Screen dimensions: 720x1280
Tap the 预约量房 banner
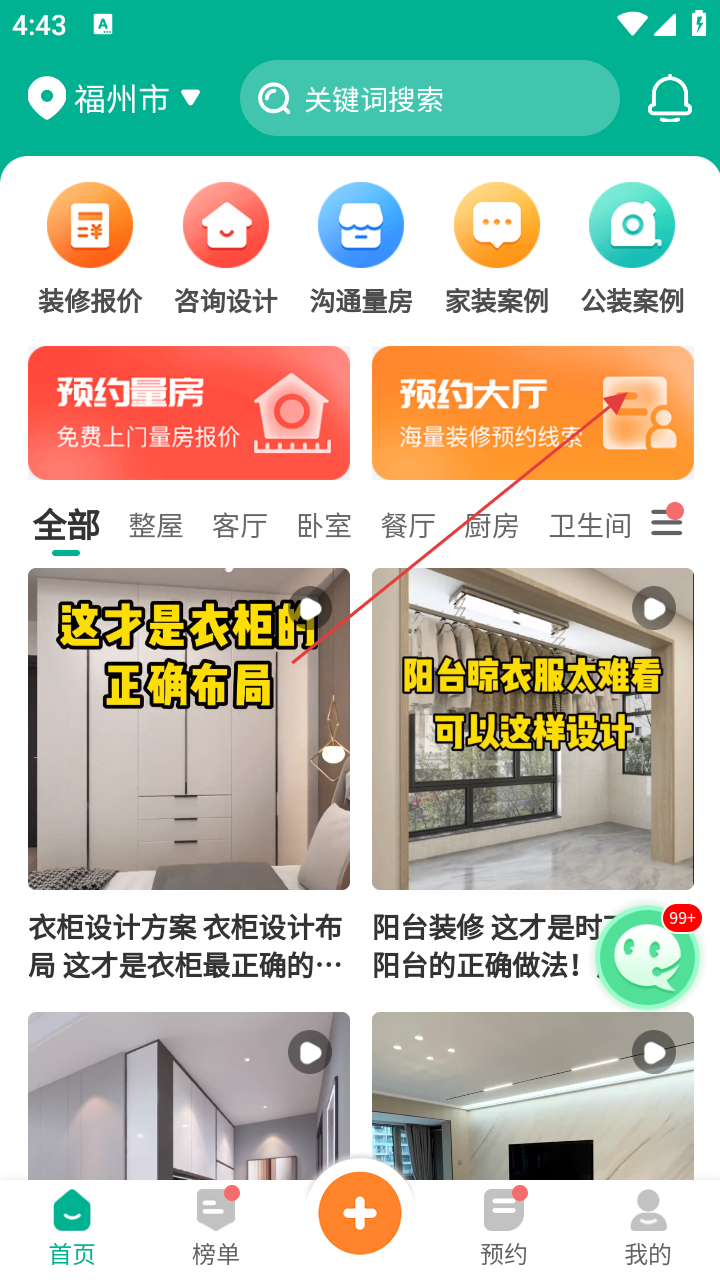point(189,413)
